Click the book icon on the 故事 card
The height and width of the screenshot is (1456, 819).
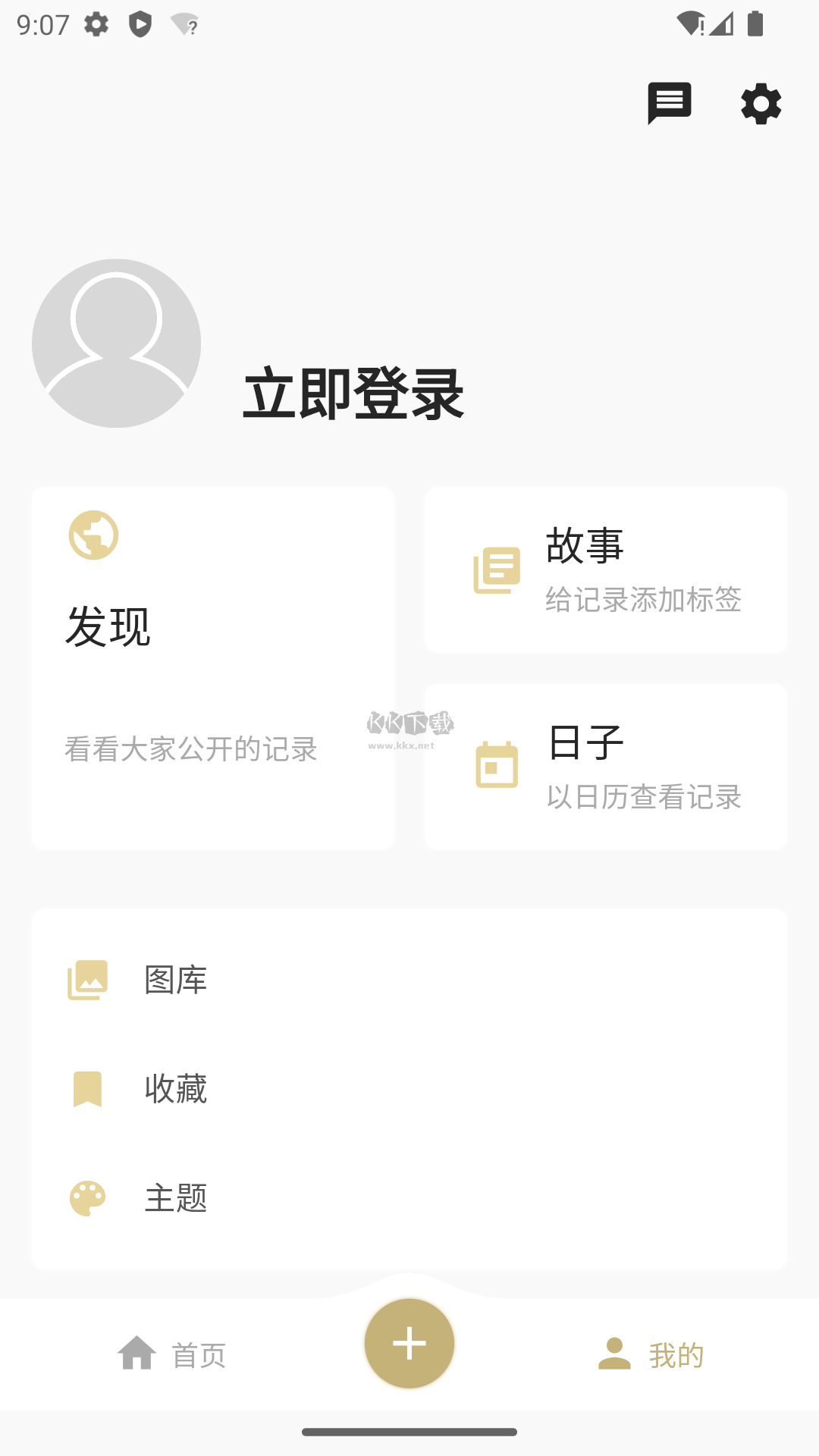(496, 570)
